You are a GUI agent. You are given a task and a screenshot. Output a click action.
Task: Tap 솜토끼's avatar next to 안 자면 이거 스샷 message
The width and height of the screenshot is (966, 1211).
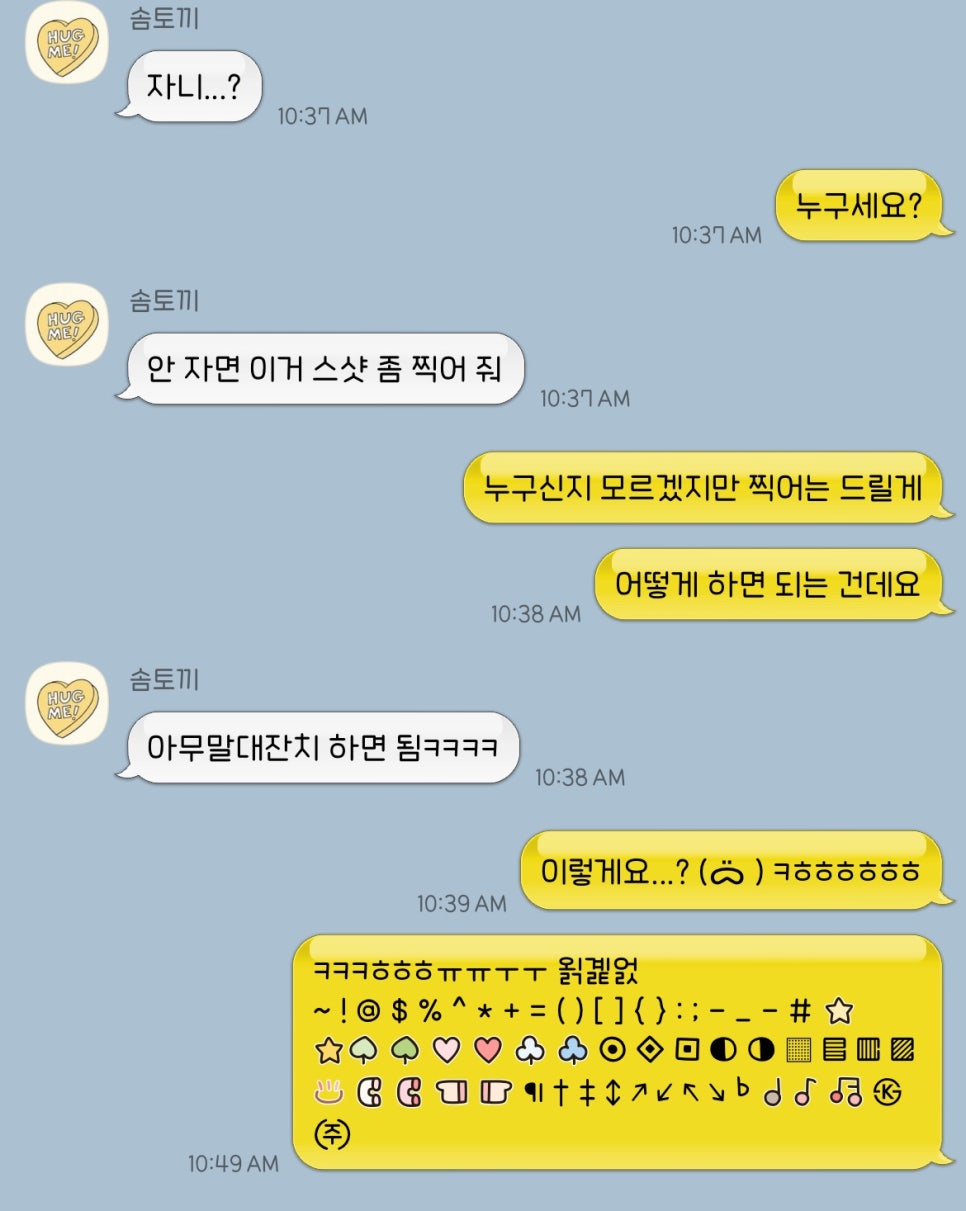(x=66, y=325)
